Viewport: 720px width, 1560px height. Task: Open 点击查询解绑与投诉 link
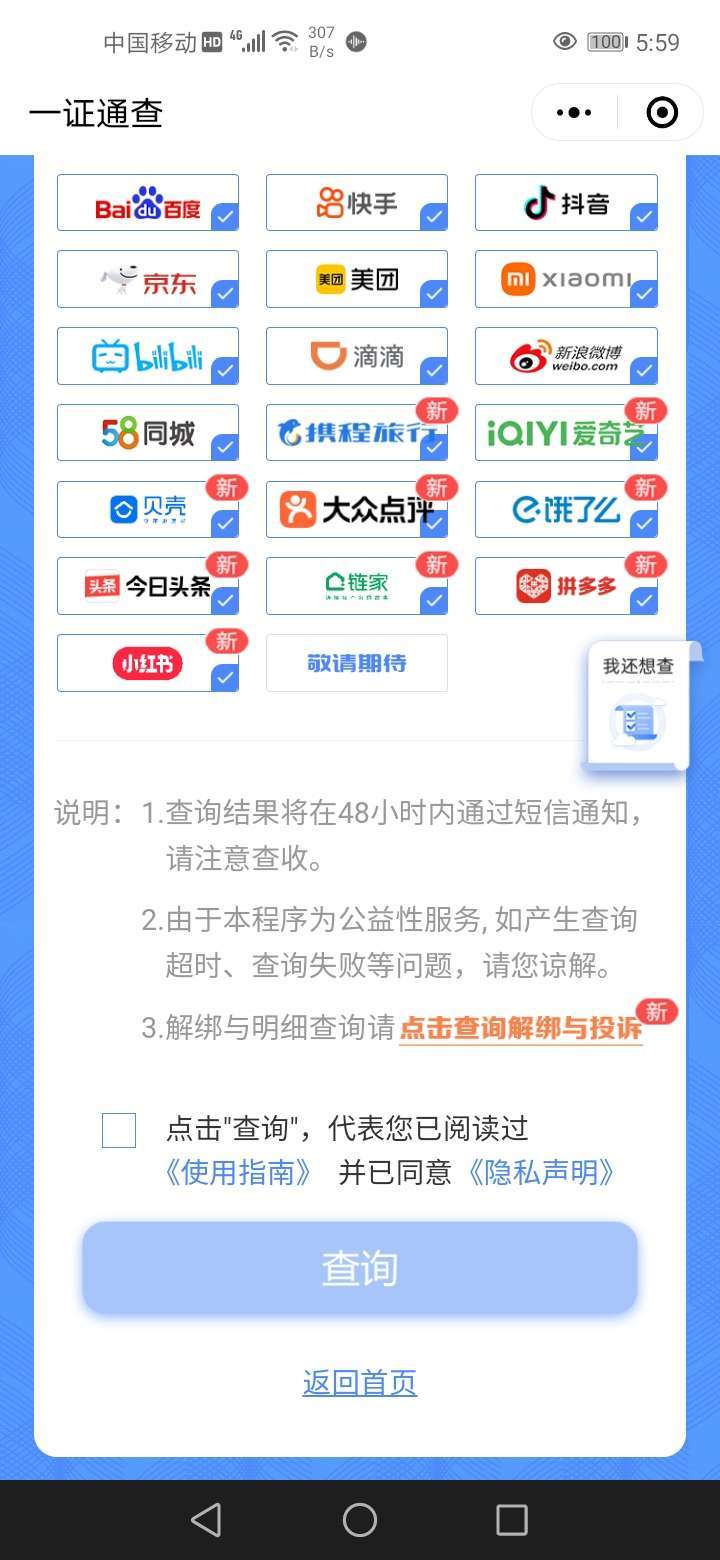point(520,1028)
